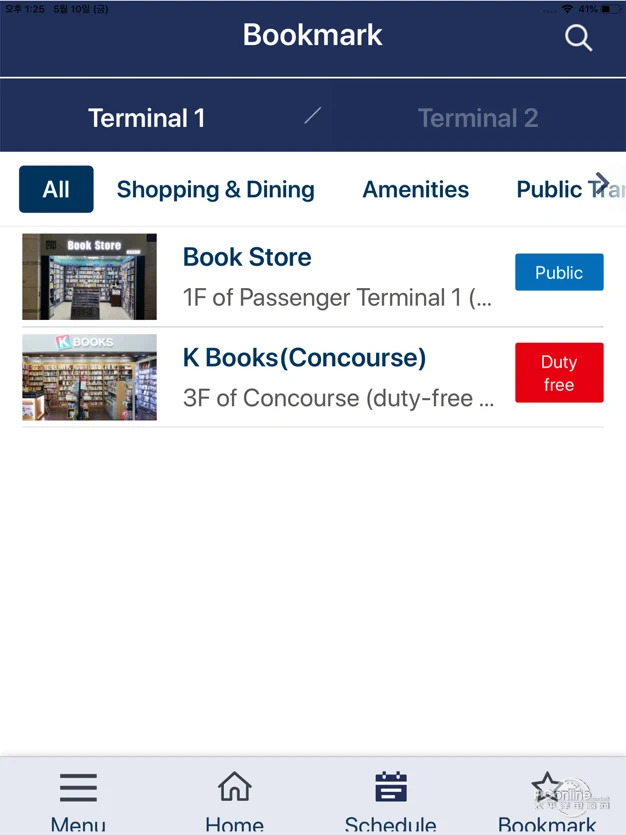Viewport: 626px width, 835px height.
Task: Open the Schedule tab
Action: coord(390,800)
